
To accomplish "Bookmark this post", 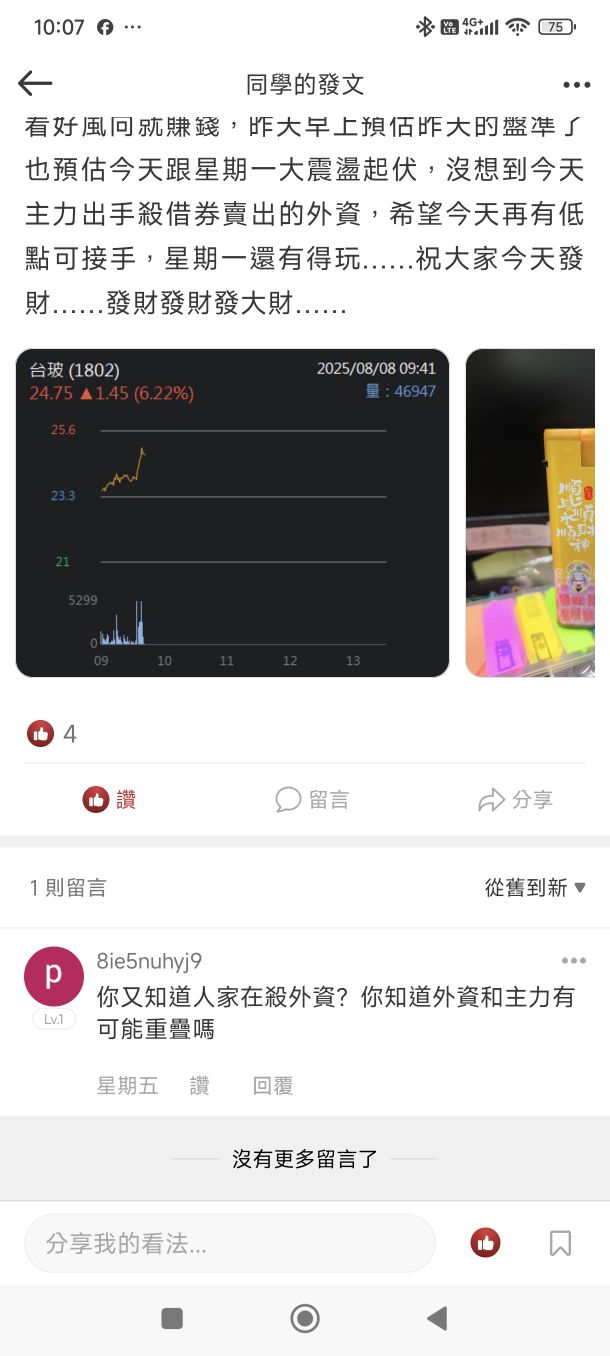I will pos(560,1243).
